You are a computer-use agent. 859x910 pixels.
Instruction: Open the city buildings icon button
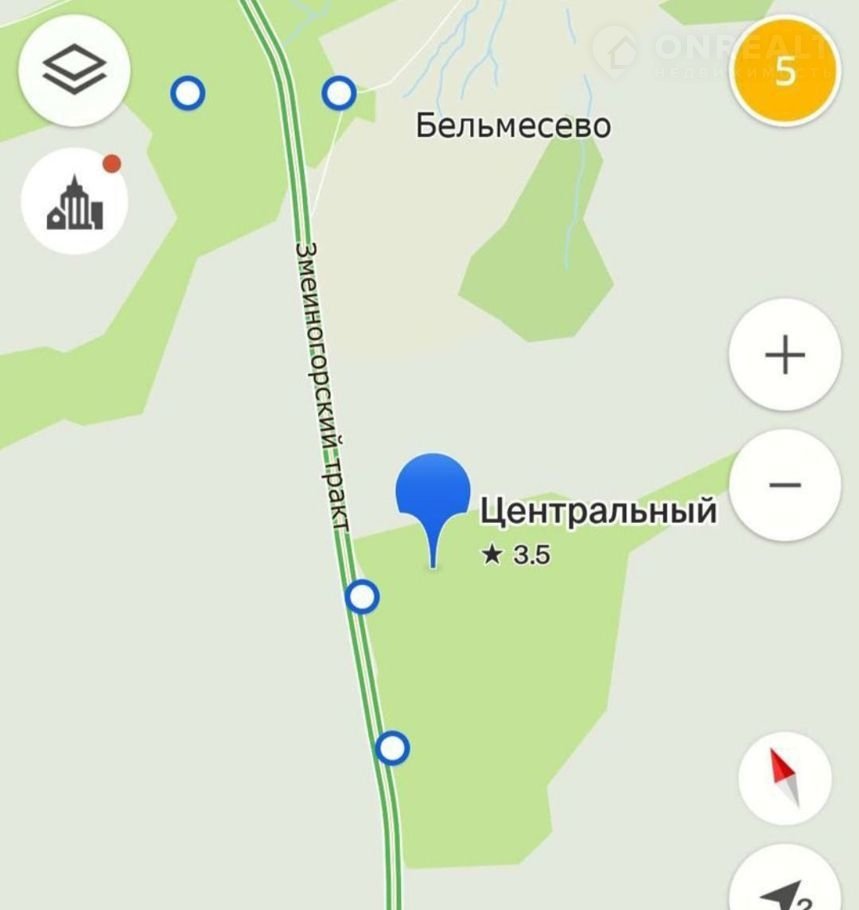point(74,203)
